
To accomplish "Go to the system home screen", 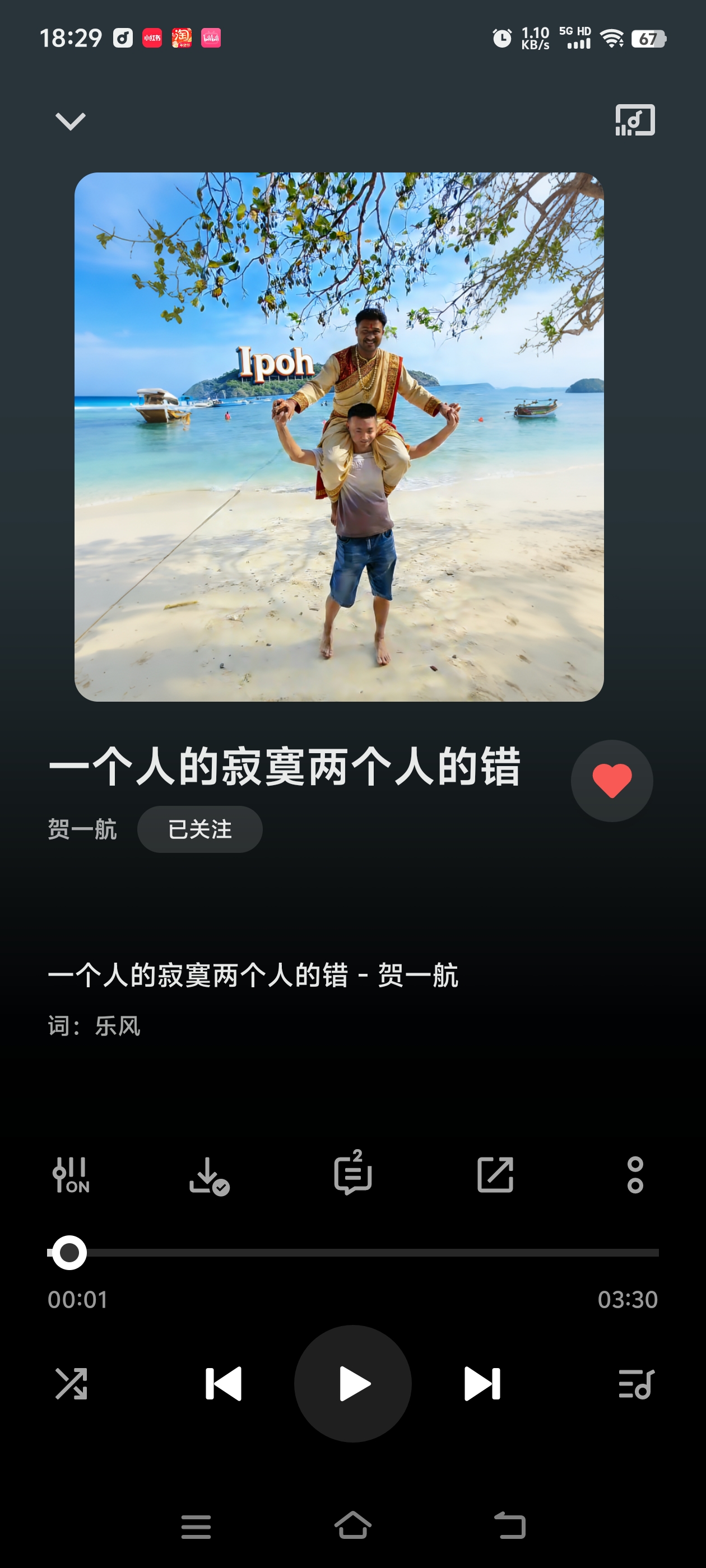I will click(352, 1525).
